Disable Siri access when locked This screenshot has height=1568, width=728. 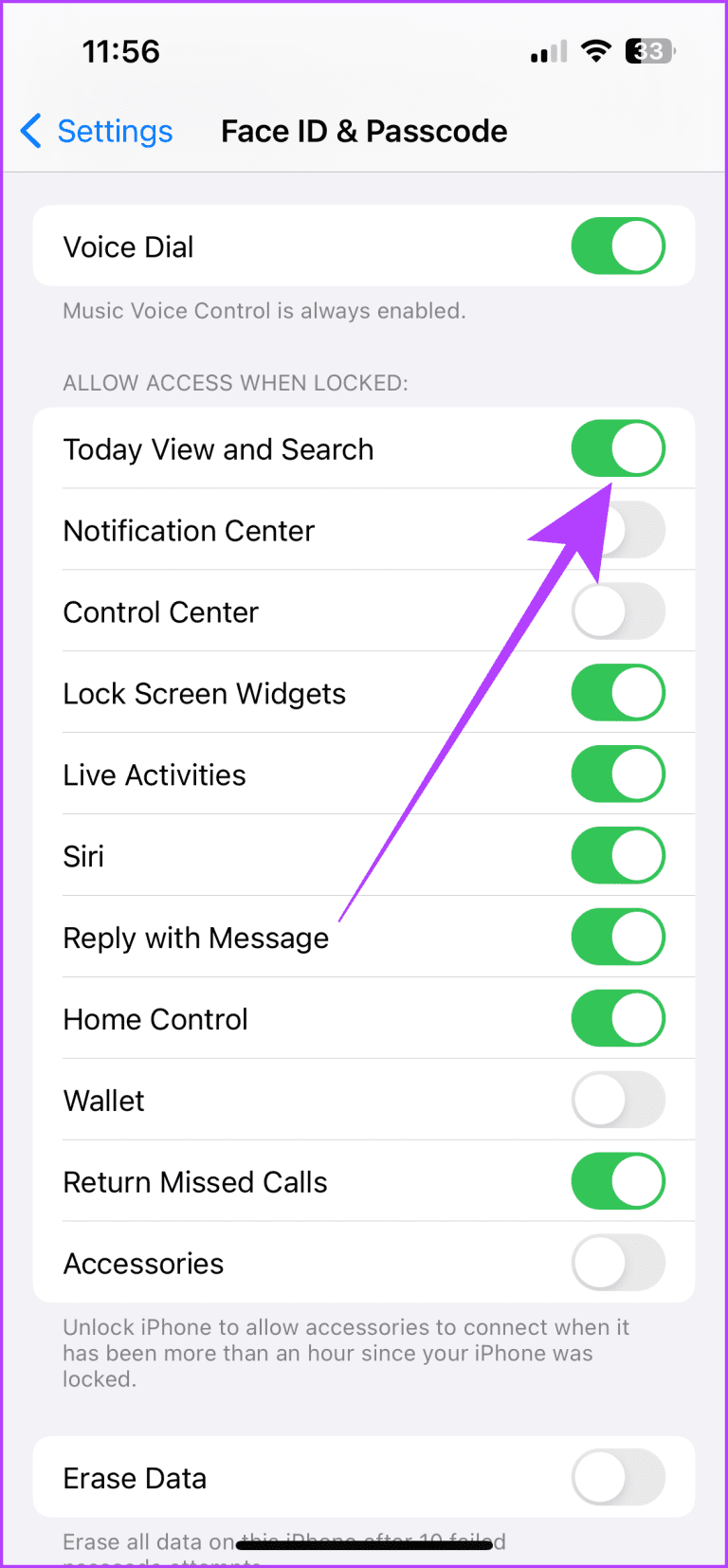pyautogui.click(x=618, y=855)
